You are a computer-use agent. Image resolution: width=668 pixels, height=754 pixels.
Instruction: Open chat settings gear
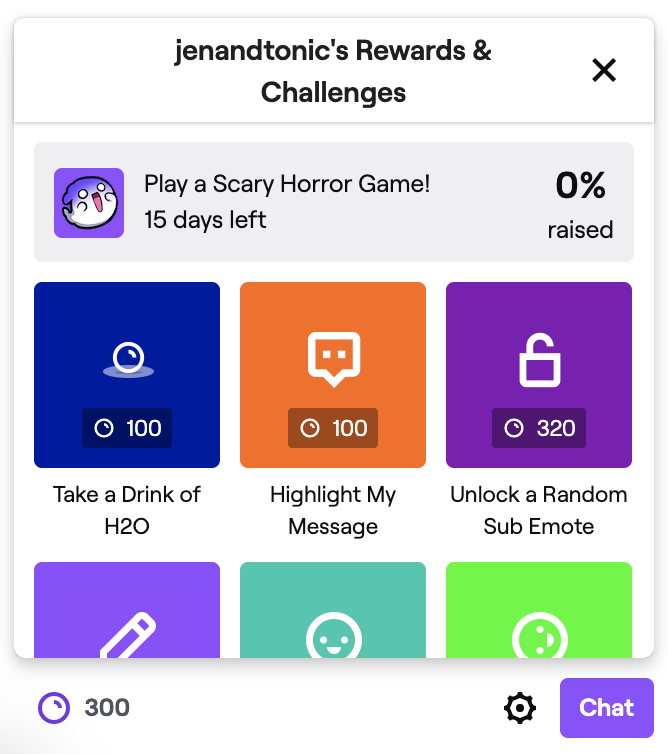[520, 708]
